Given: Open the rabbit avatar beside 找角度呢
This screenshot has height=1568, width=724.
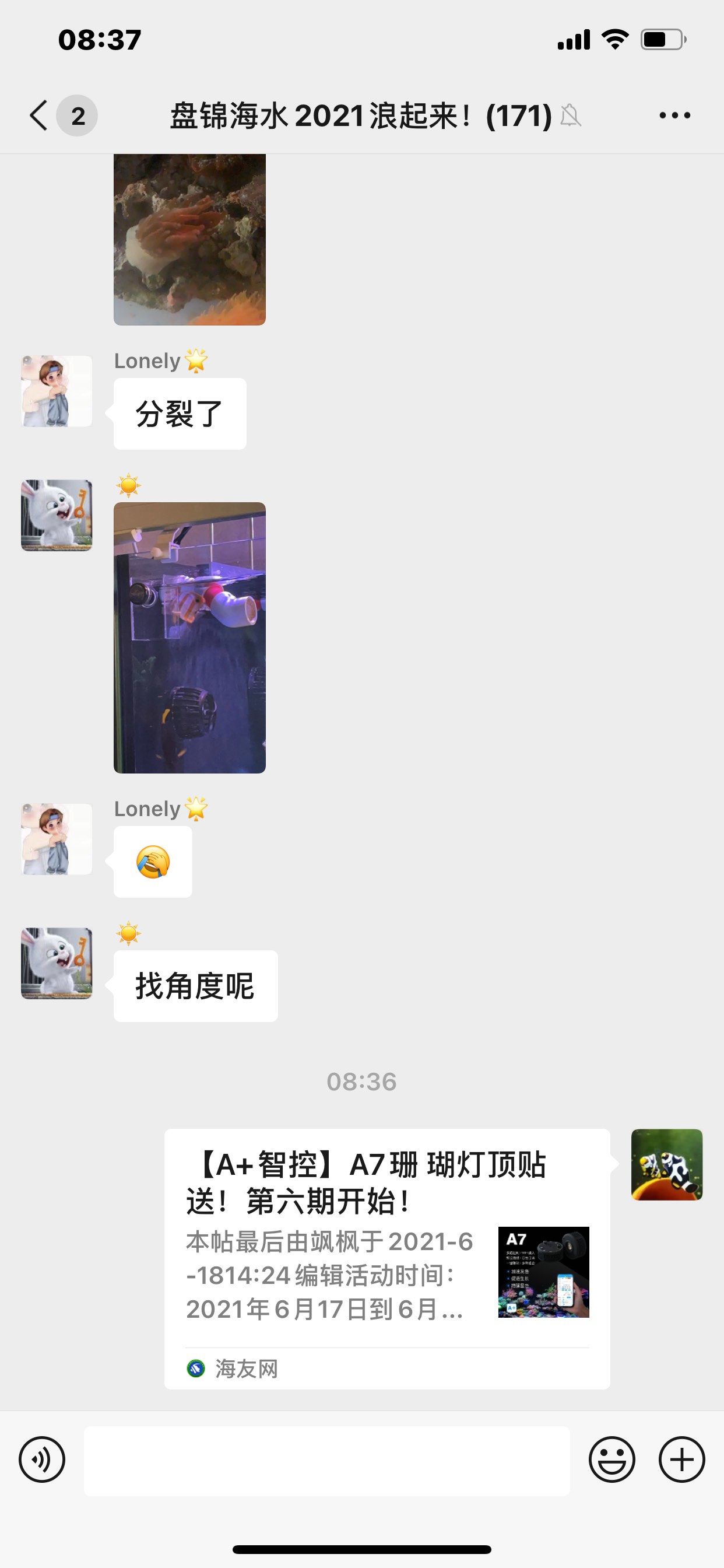Looking at the screenshot, I should pos(57,963).
